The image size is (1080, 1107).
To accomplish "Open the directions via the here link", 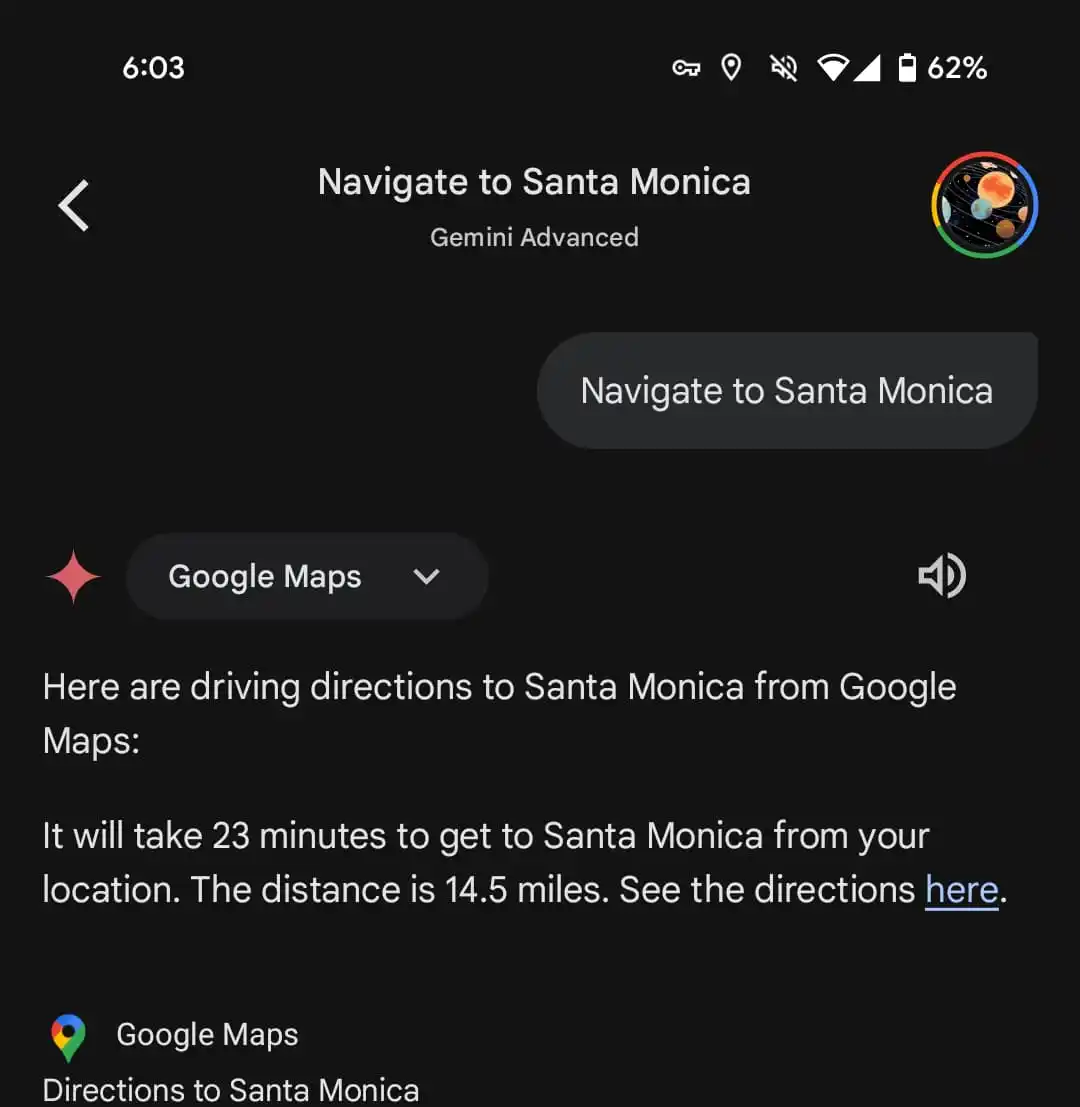I will tap(961, 890).
